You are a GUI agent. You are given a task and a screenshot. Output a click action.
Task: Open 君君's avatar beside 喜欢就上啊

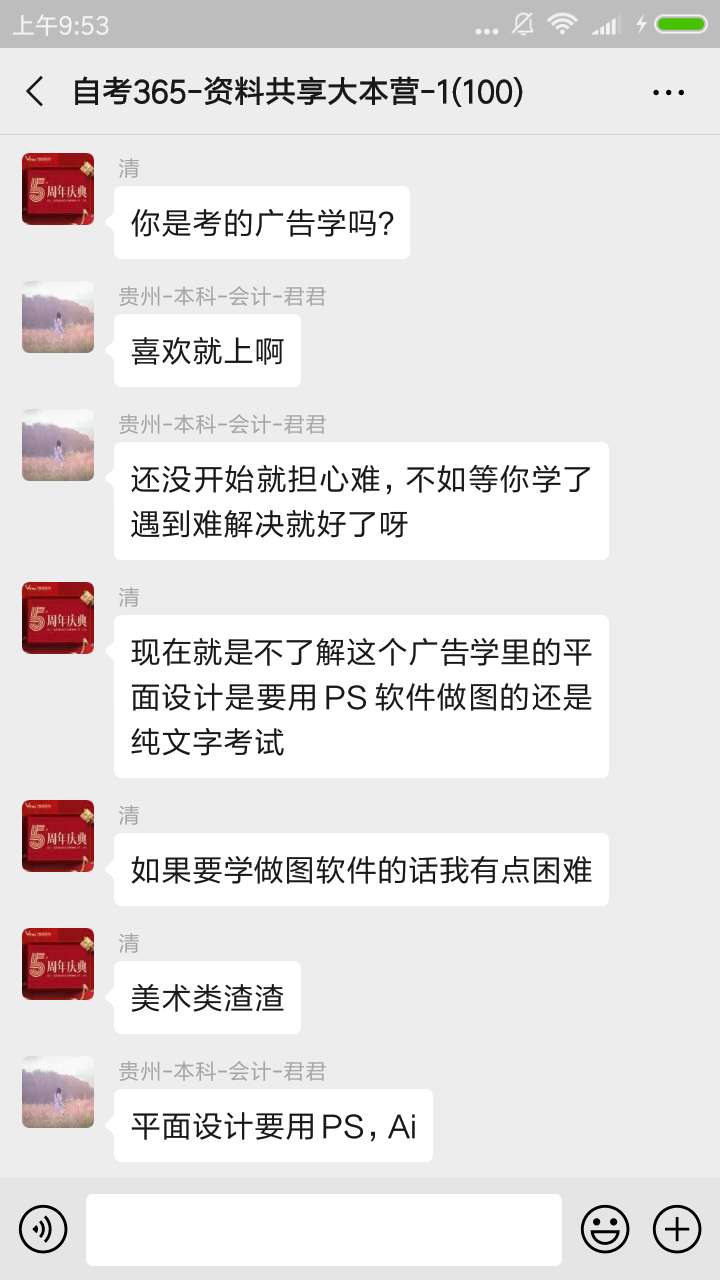point(58,317)
